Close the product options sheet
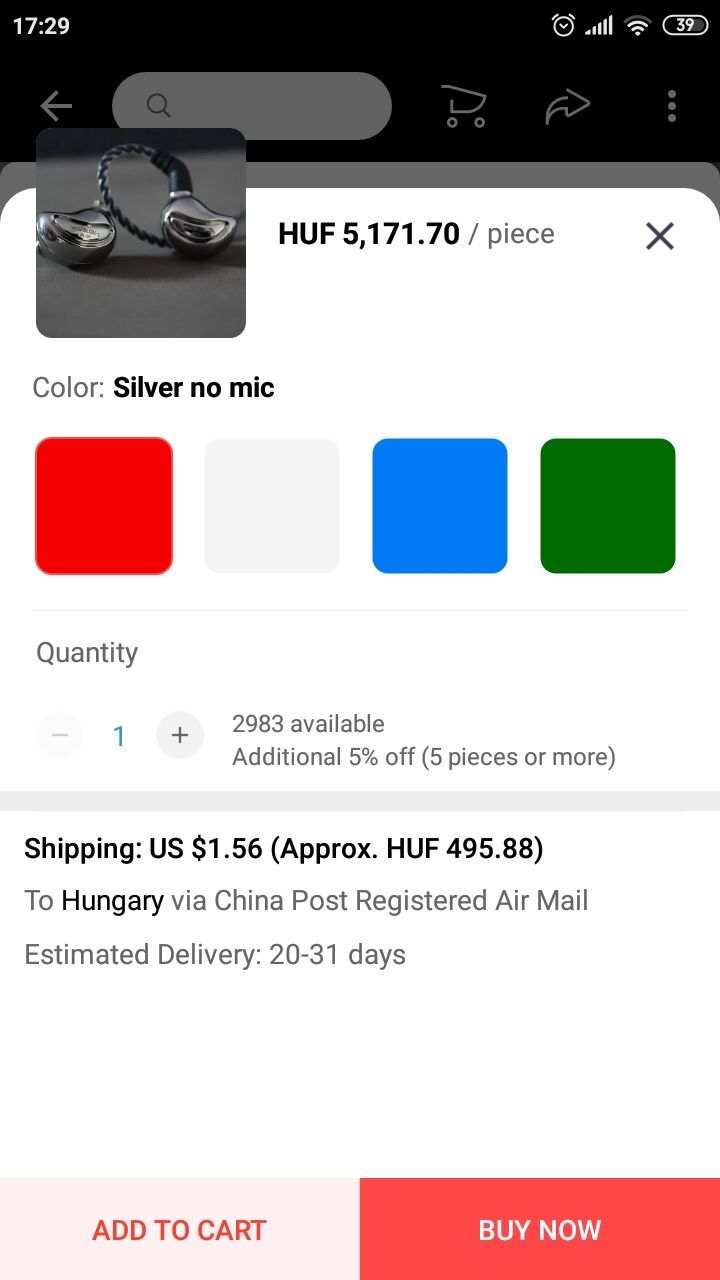The width and height of the screenshot is (720, 1280). pos(660,236)
